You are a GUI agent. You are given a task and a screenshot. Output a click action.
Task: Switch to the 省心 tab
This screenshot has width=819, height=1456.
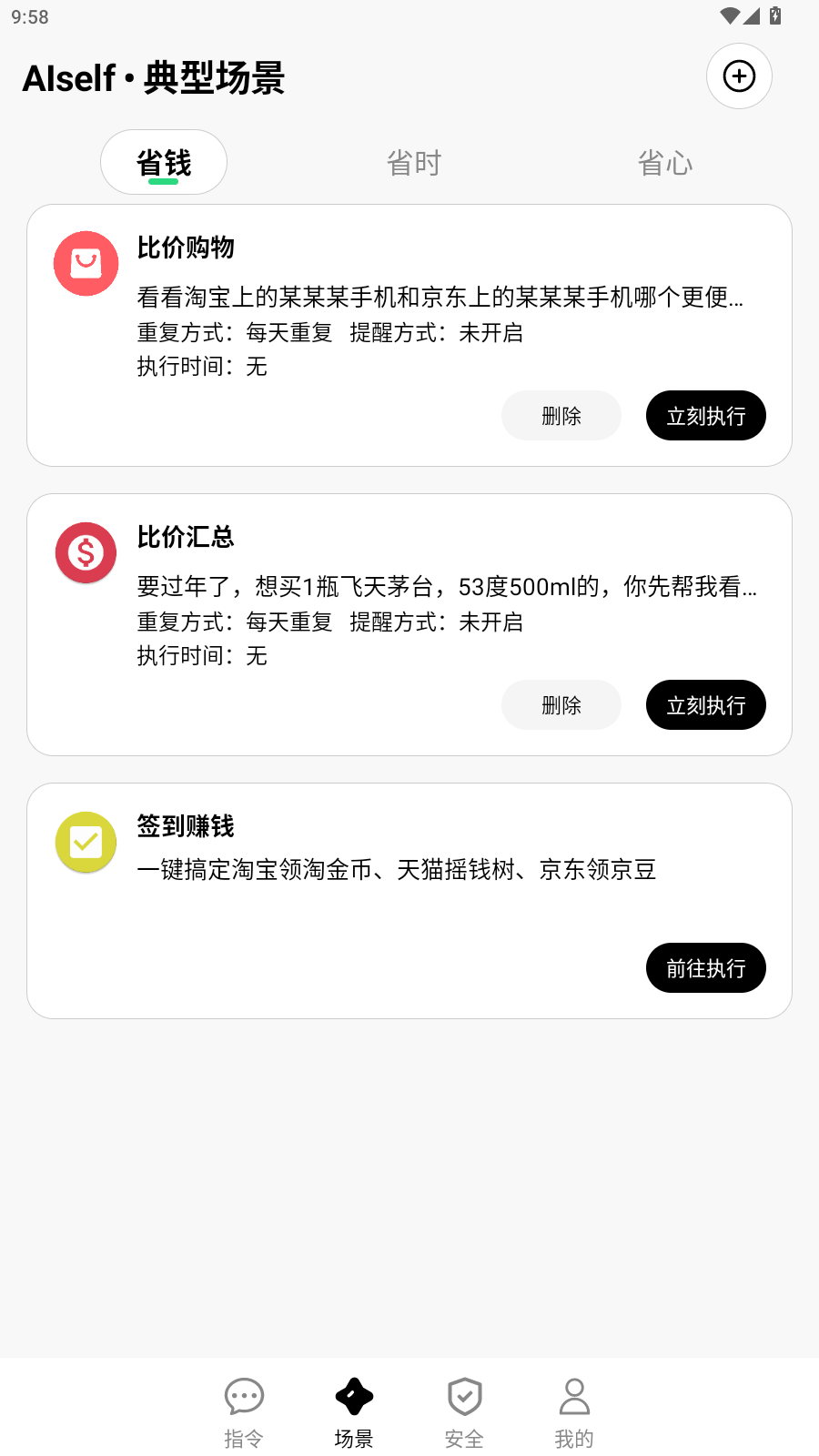(x=665, y=162)
